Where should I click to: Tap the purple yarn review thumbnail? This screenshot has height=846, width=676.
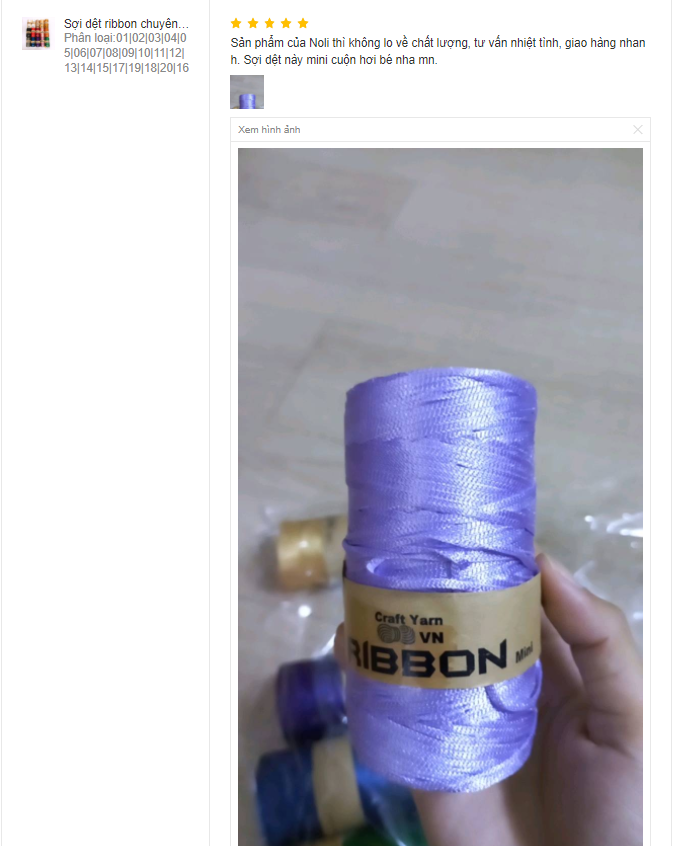[247, 92]
